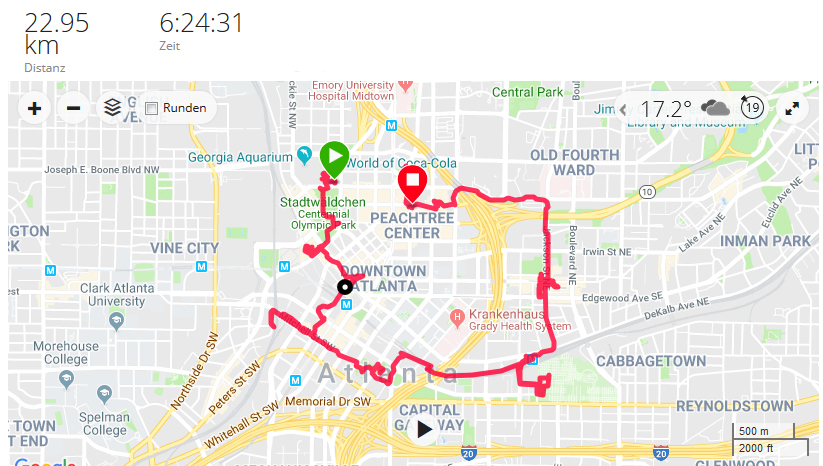Expand the map to fullscreen
The image size is (823, 466).
coord(793,108)
